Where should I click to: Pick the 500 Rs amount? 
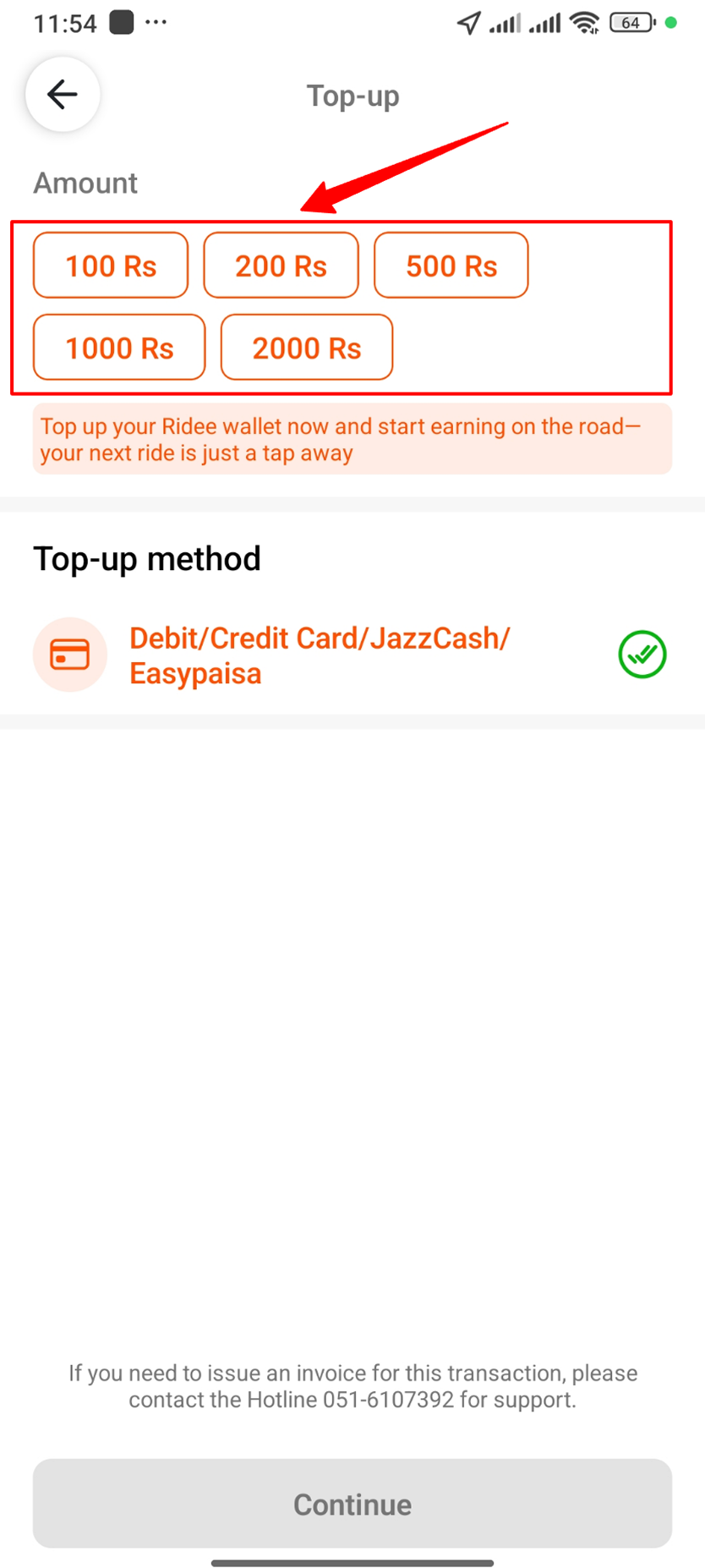(451, 266)
